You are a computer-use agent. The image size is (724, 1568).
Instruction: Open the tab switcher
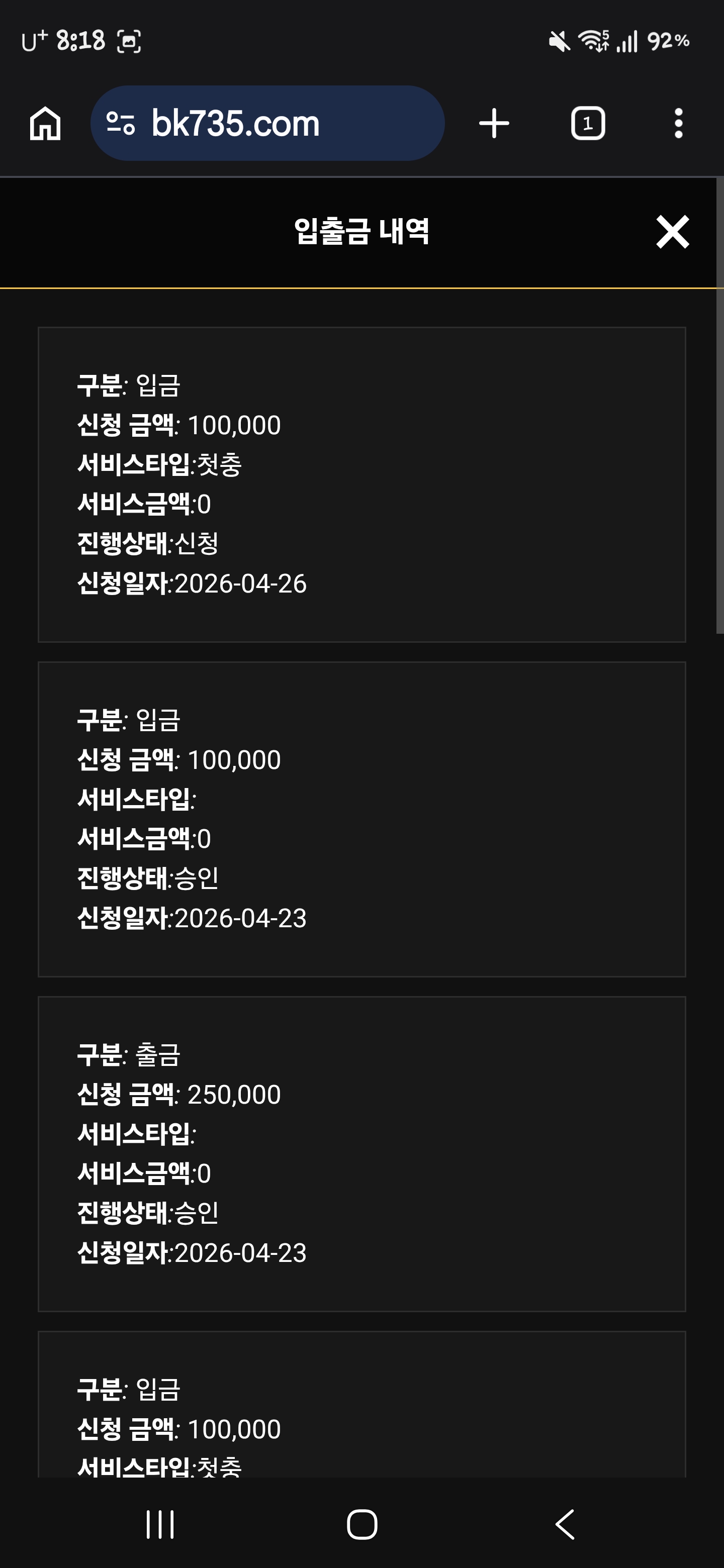[x=588, y=124]
